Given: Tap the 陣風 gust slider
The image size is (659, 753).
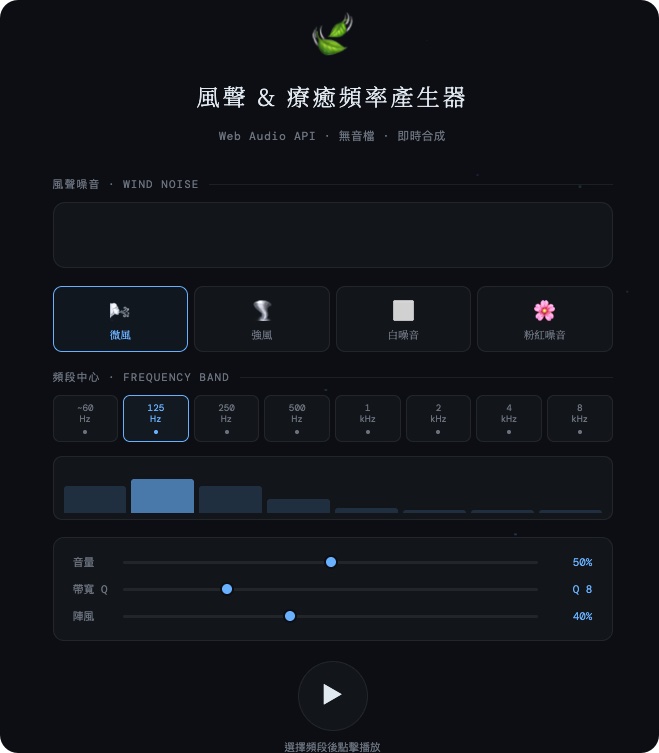Looking at the screenshot, I should coord(290,616).
